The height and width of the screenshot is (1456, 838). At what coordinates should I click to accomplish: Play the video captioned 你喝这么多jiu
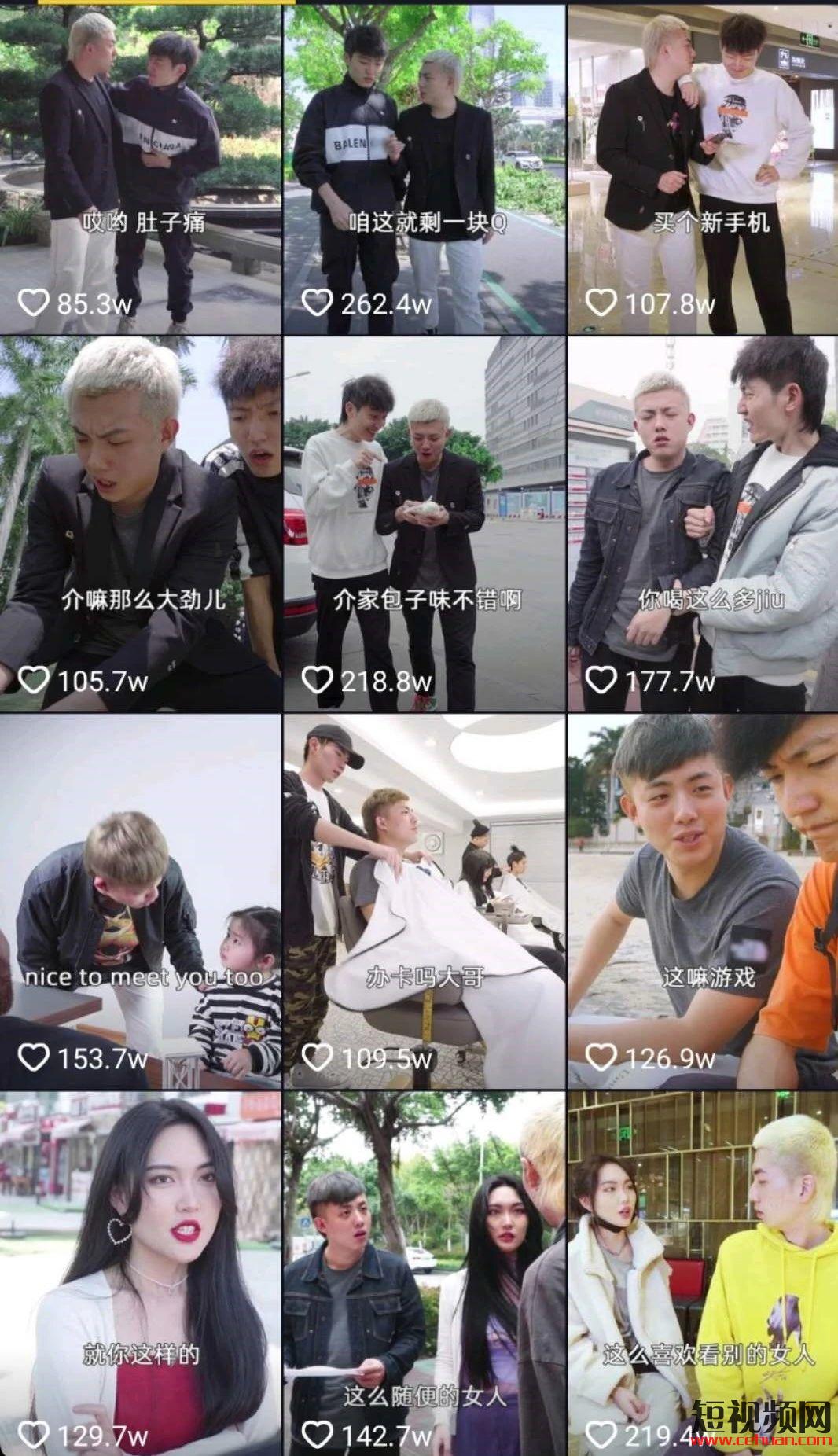[703, 523]
